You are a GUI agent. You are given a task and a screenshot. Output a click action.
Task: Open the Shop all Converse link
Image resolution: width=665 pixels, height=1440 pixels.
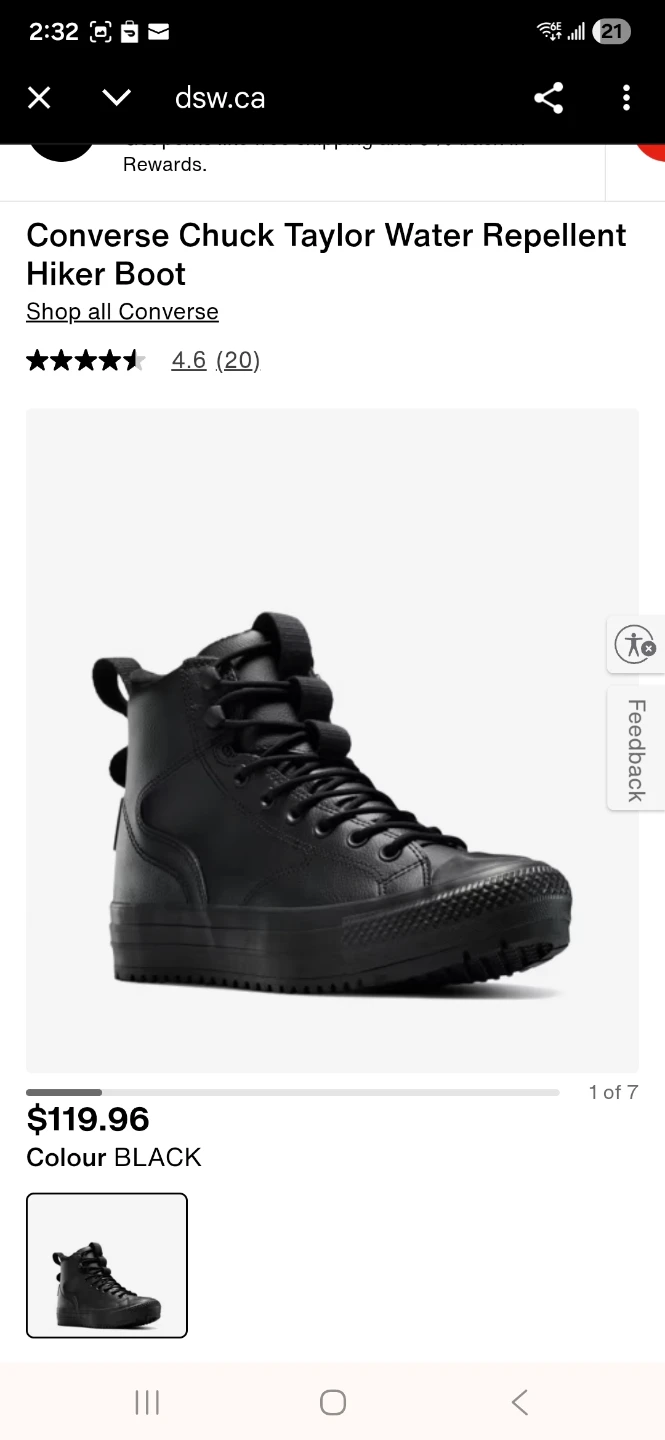pyautogui.click(x=122, y=312)
